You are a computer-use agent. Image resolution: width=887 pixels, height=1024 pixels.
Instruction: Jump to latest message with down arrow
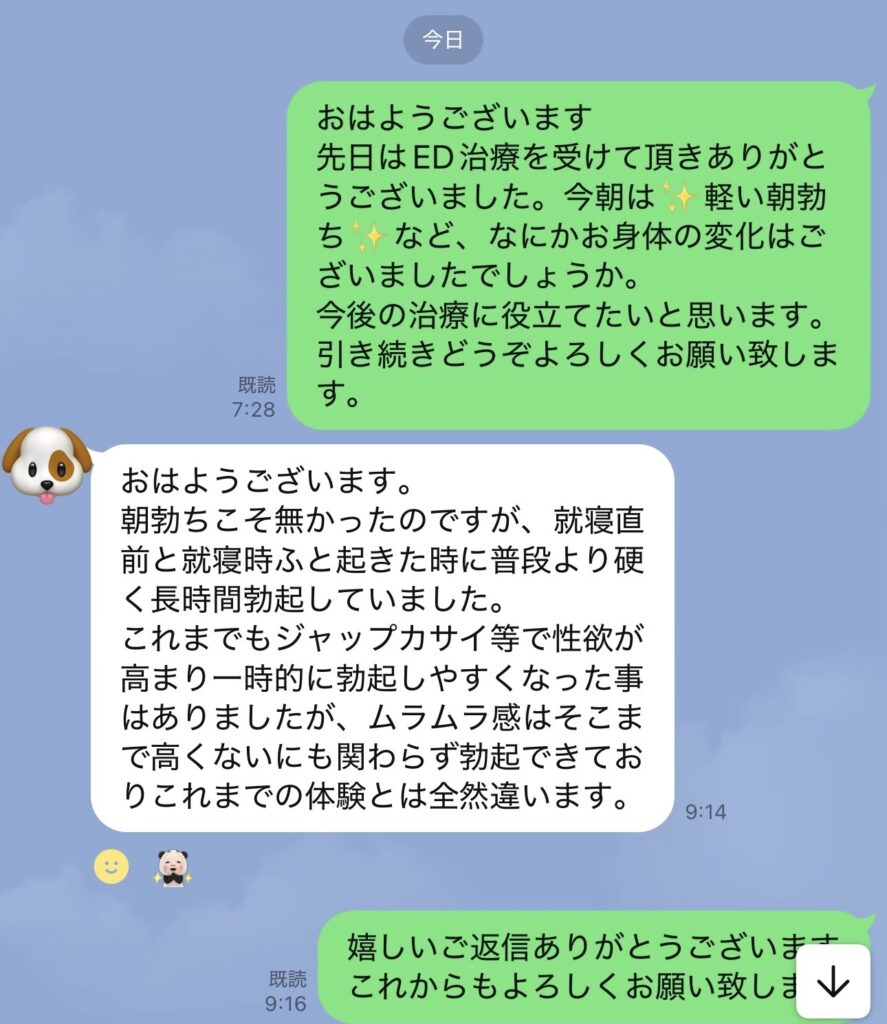pos(832,982)
